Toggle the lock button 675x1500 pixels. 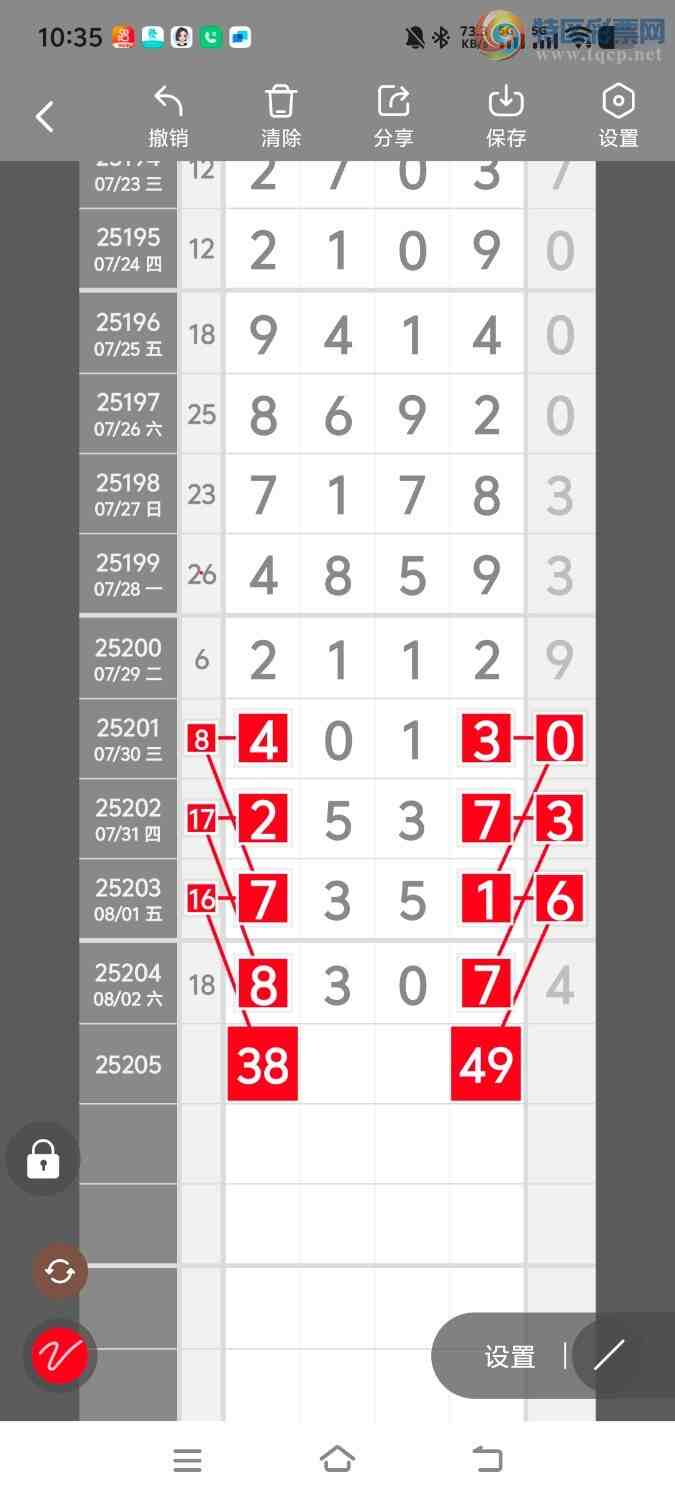(43, 1160)
